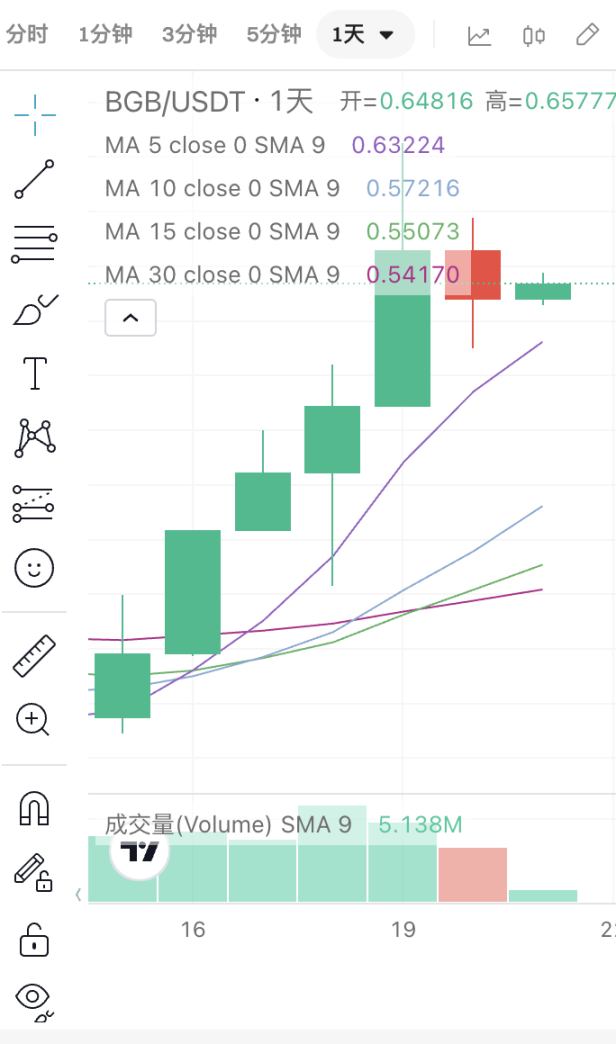
Task: Choose the trend line tool
Action: 34,179
